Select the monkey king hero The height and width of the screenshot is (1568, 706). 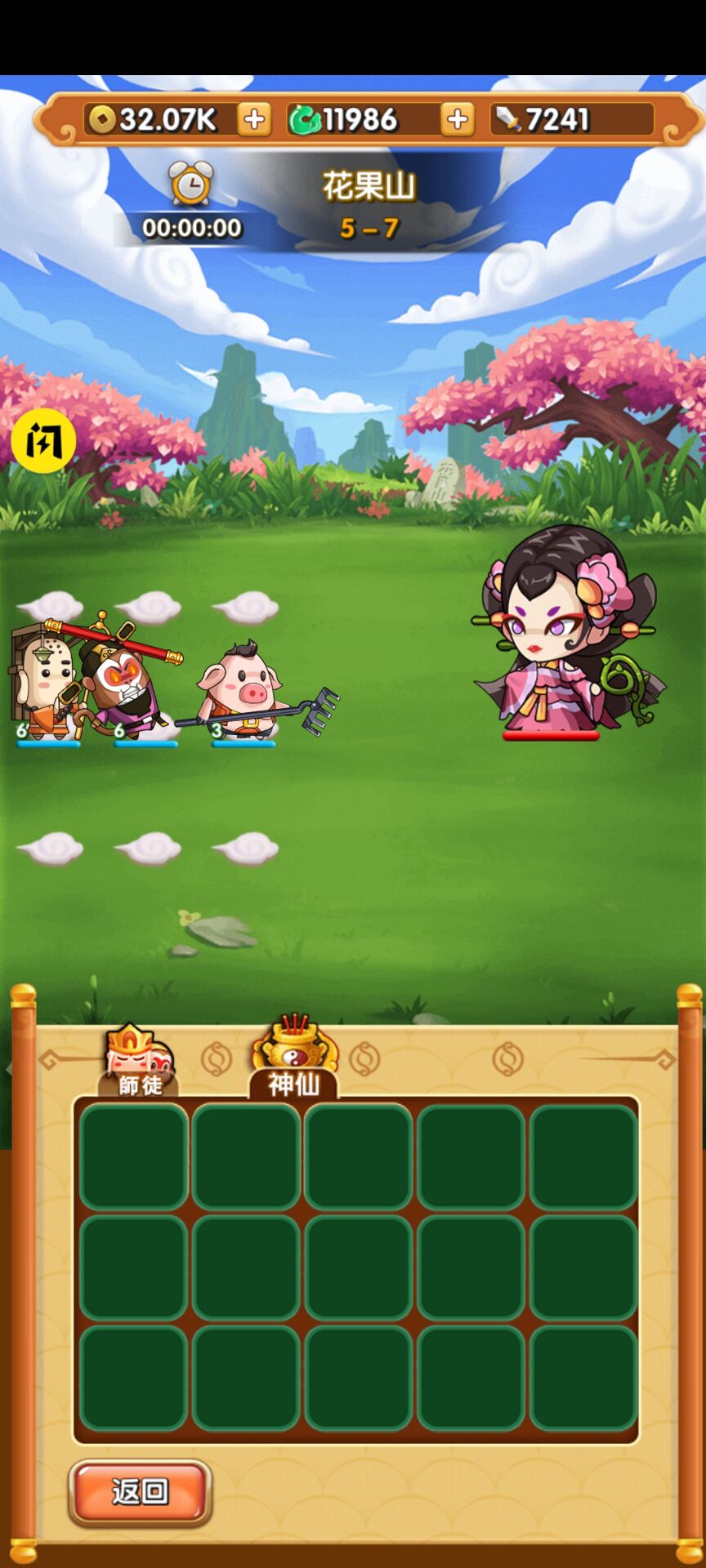[x=123, y=686]
